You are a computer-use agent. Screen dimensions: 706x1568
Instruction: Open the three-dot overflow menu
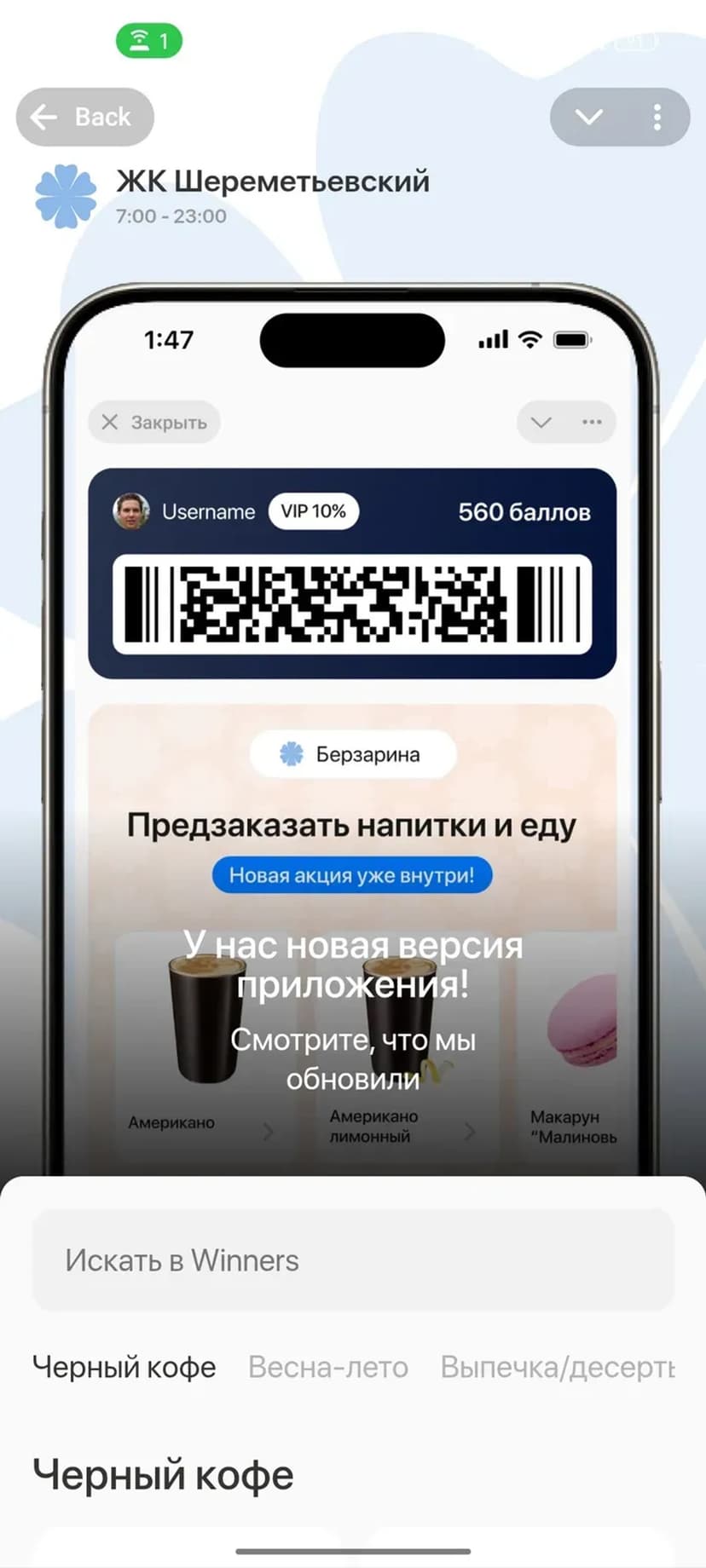tap(657, 117)
